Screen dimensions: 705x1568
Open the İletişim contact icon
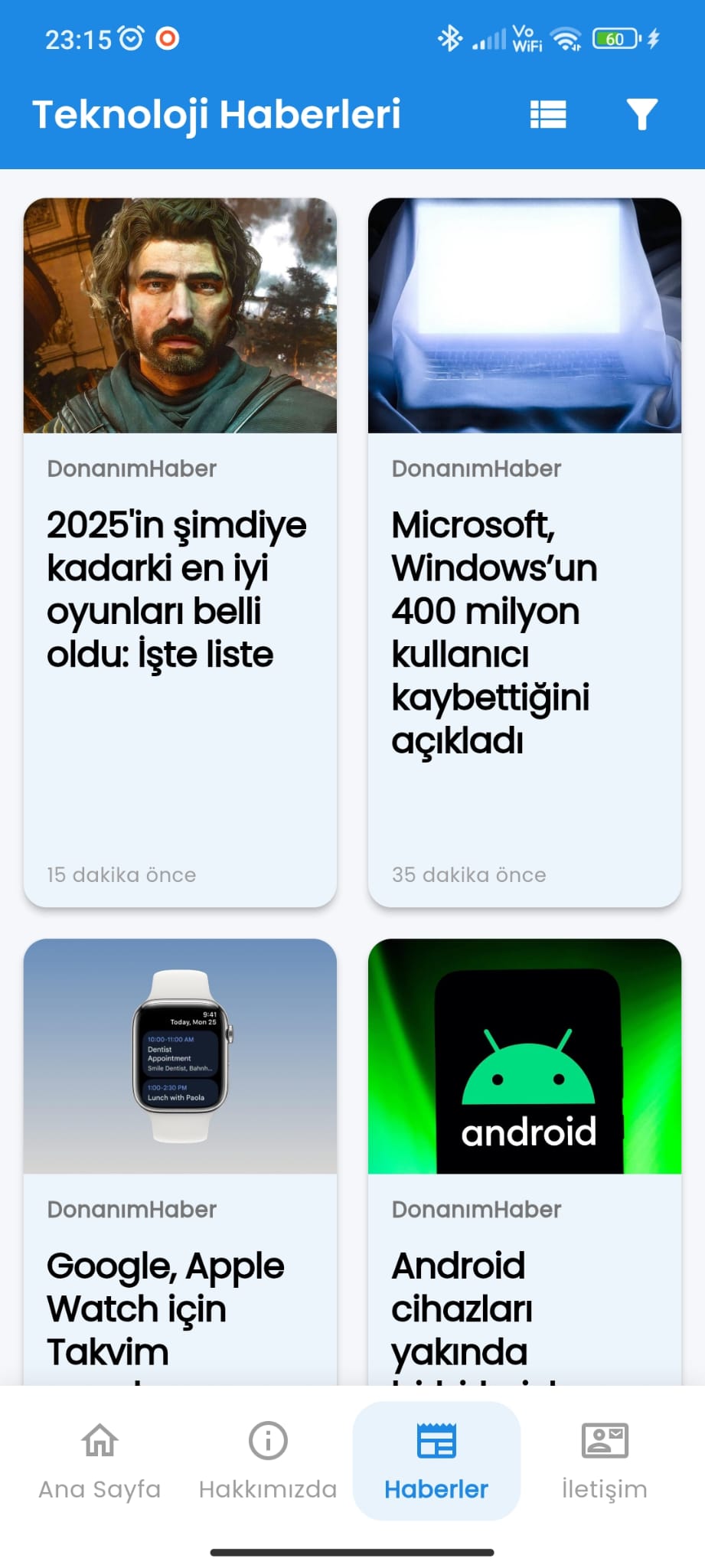604,1440
